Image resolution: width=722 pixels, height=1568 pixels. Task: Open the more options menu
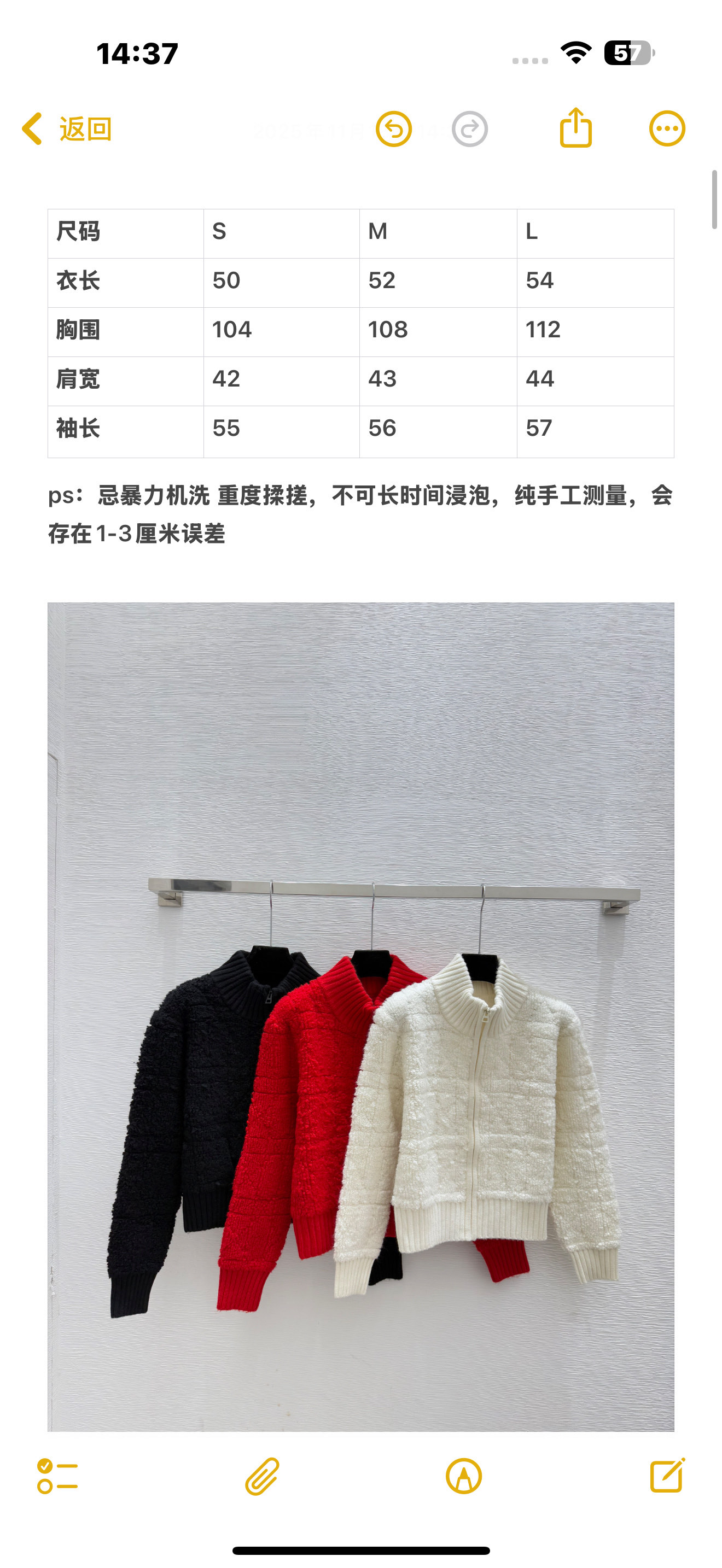tap(667, 128)
